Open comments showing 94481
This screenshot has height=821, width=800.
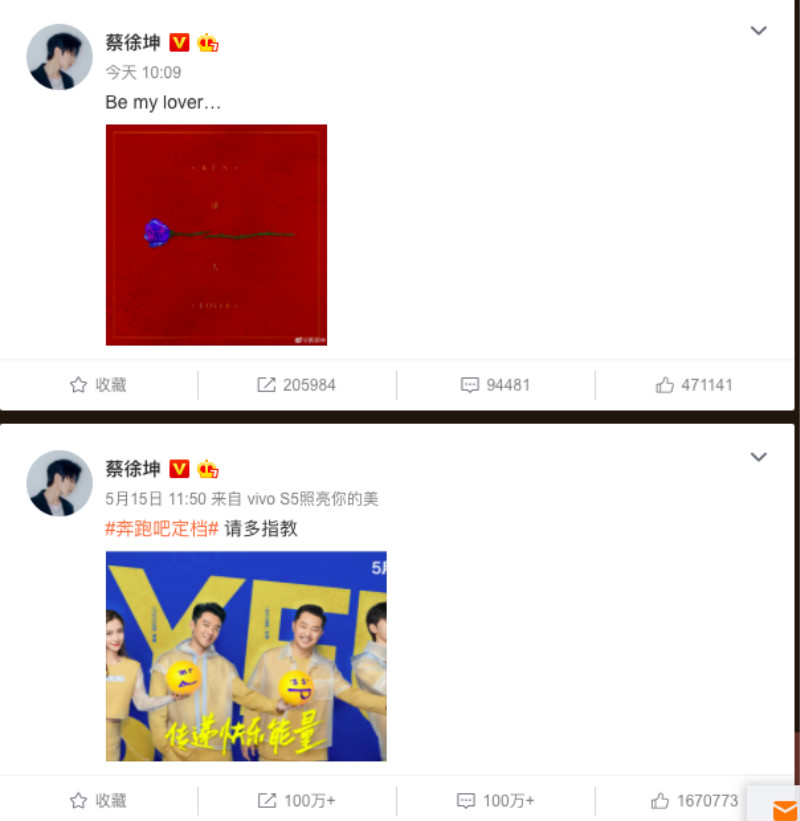click(x=495, y=385)
